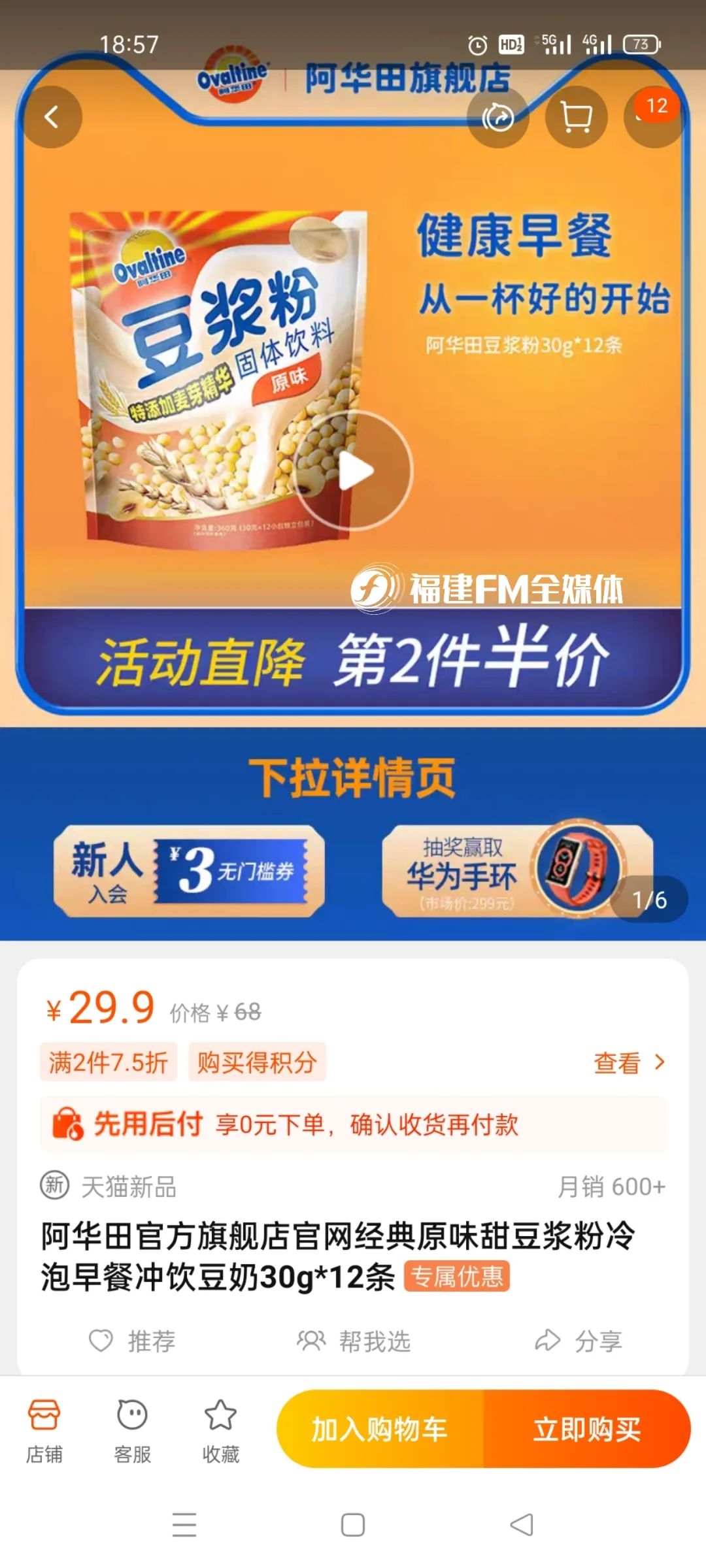Screen dimensions: 706x1568
Task: Play the product video
Action: (x=354, y=471)
